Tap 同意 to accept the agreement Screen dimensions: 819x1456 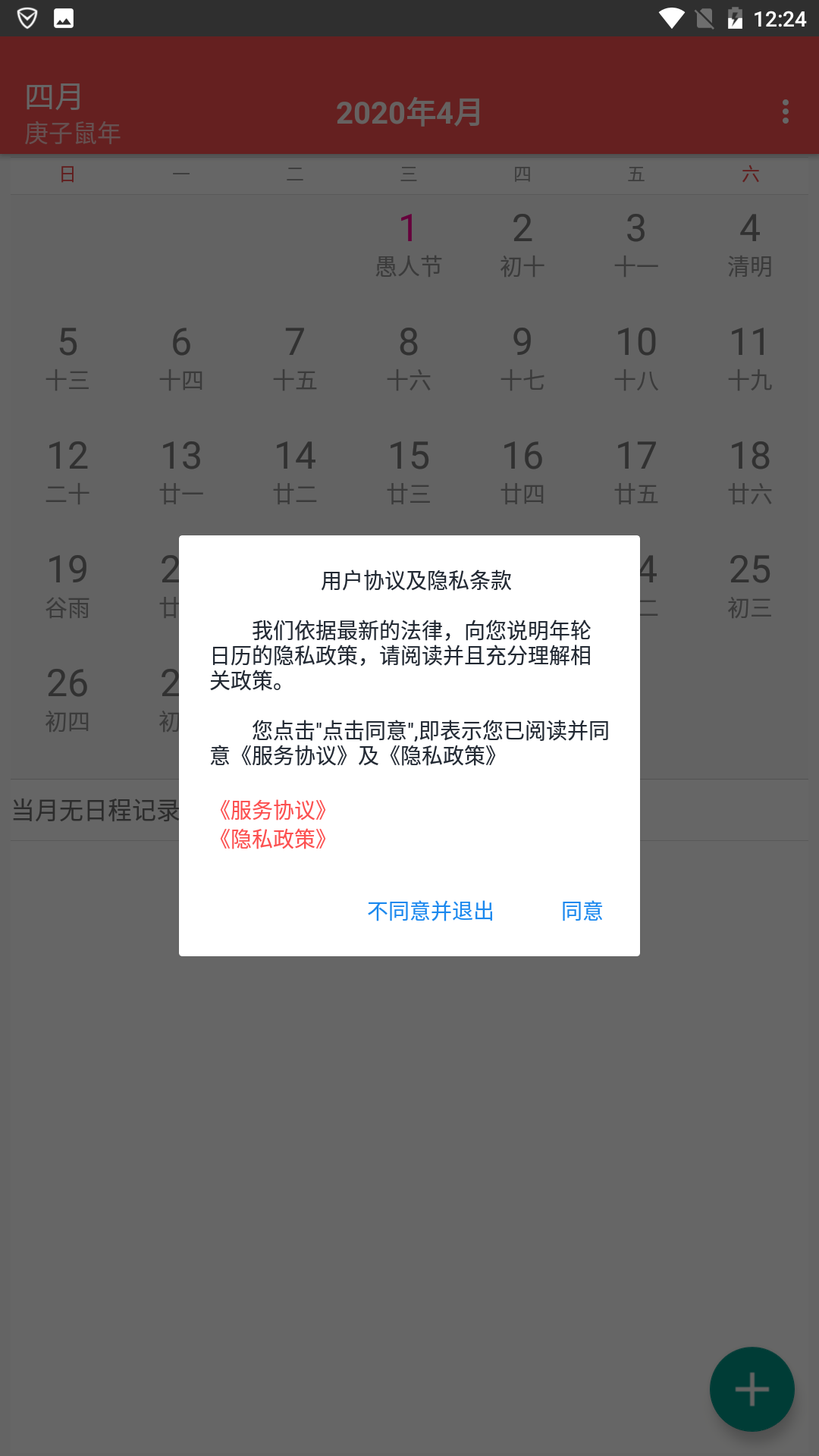tap(582, 911)
